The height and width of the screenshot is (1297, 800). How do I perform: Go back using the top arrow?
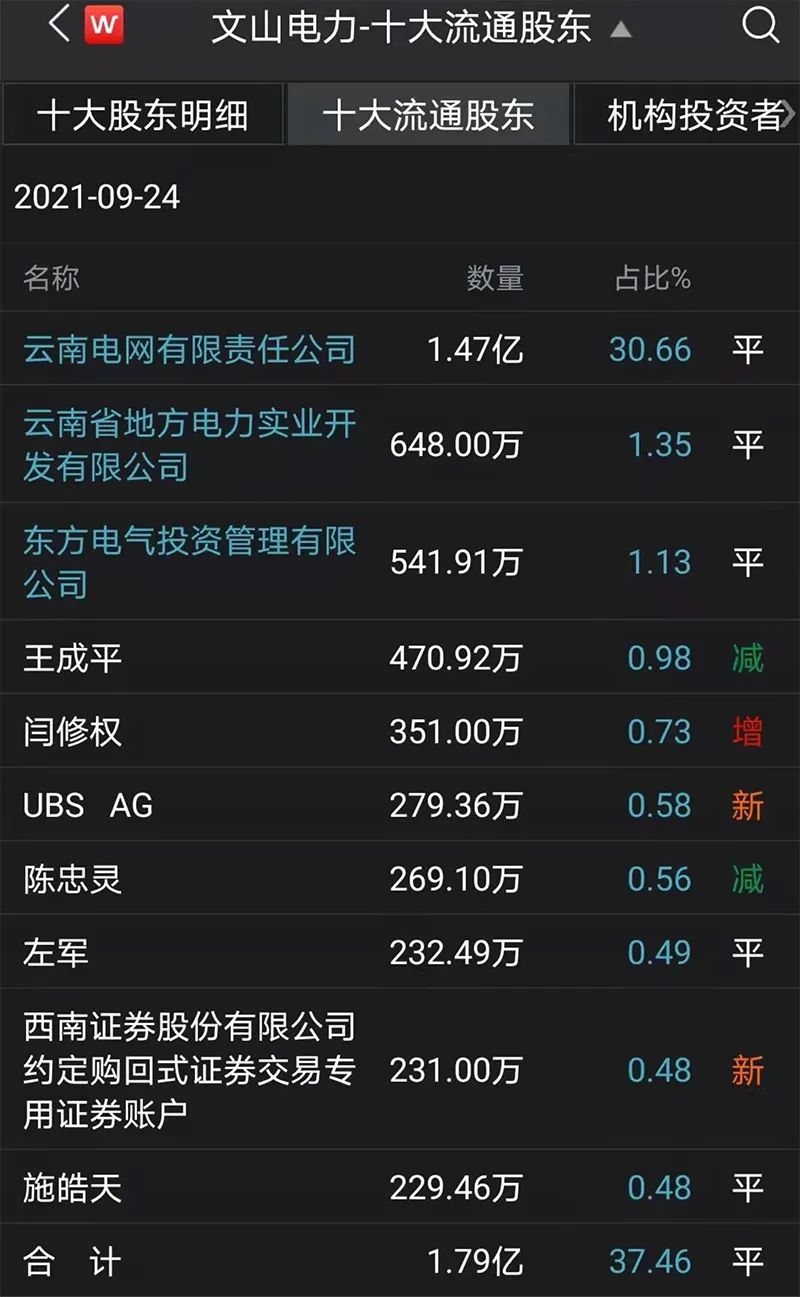(60, 26)
